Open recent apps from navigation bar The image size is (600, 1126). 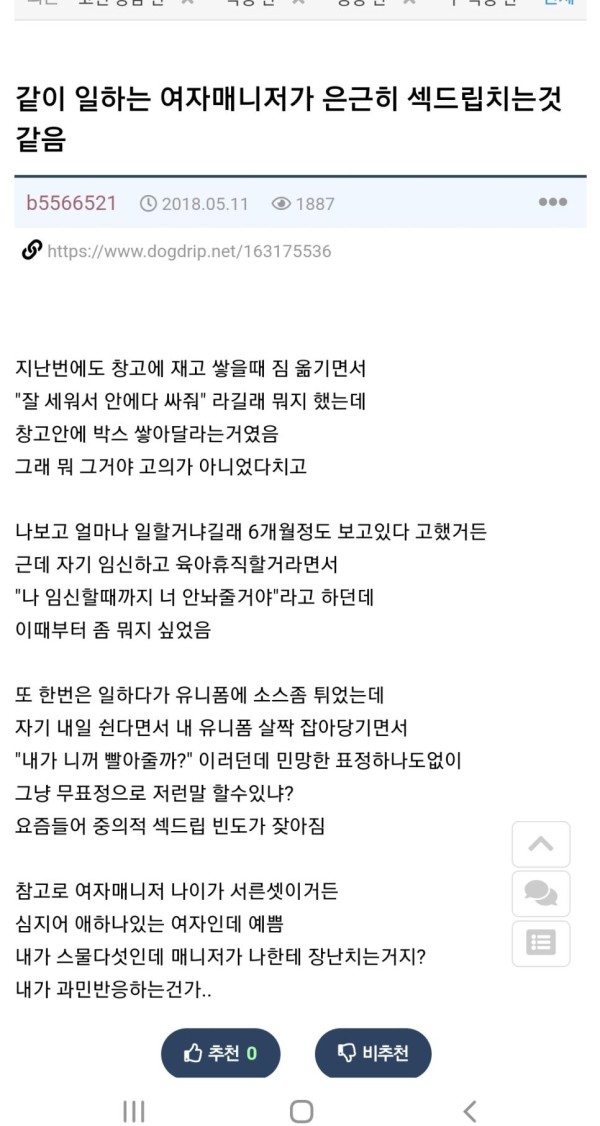133,1110
